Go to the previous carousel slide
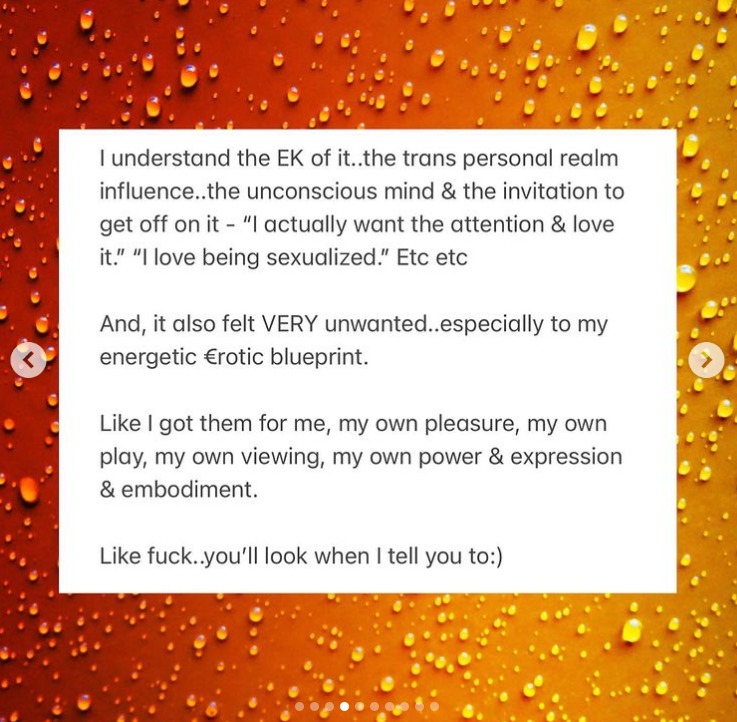 [x=28, y=360]
